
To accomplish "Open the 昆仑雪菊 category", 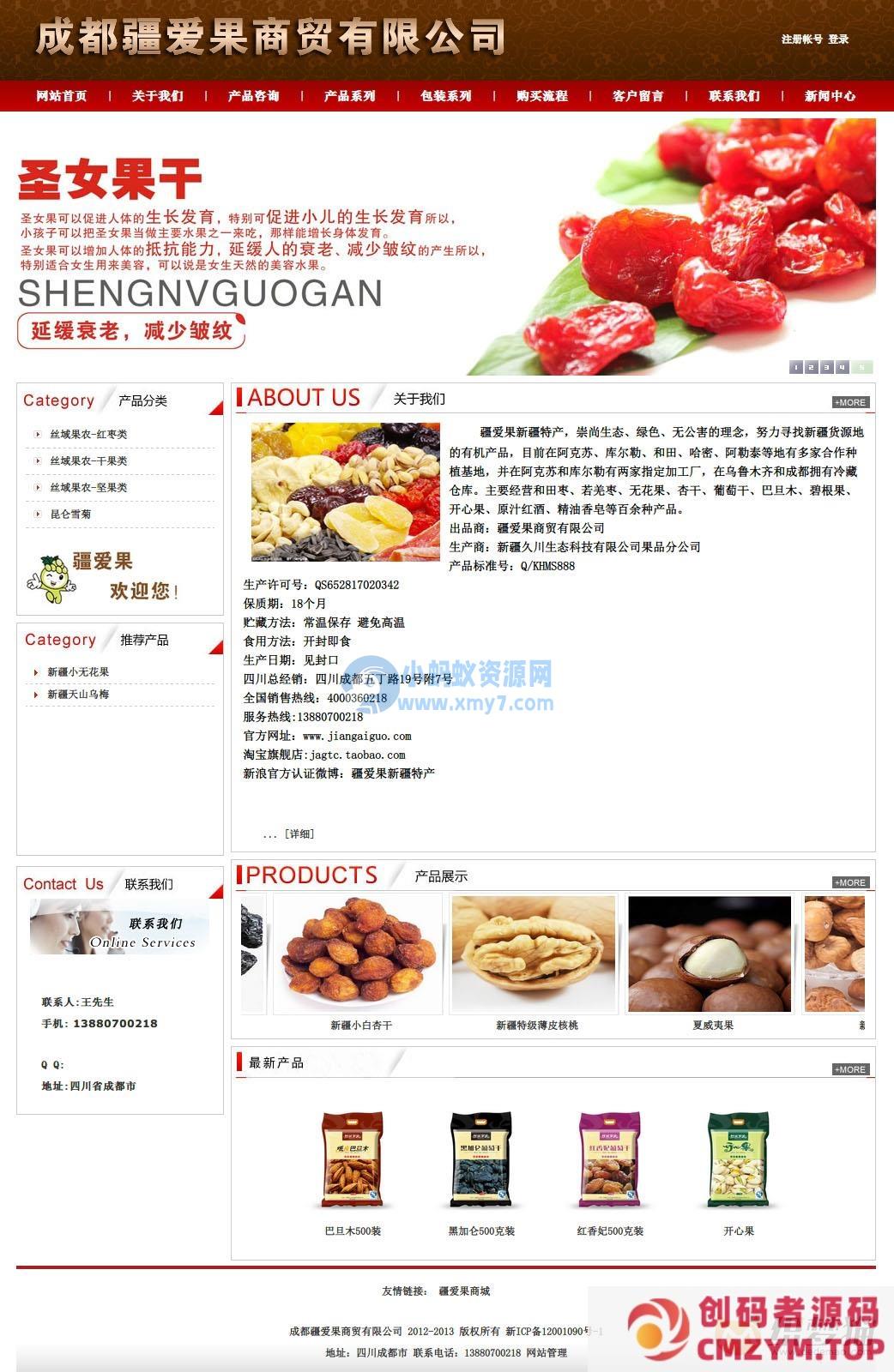I will (70, 514).
